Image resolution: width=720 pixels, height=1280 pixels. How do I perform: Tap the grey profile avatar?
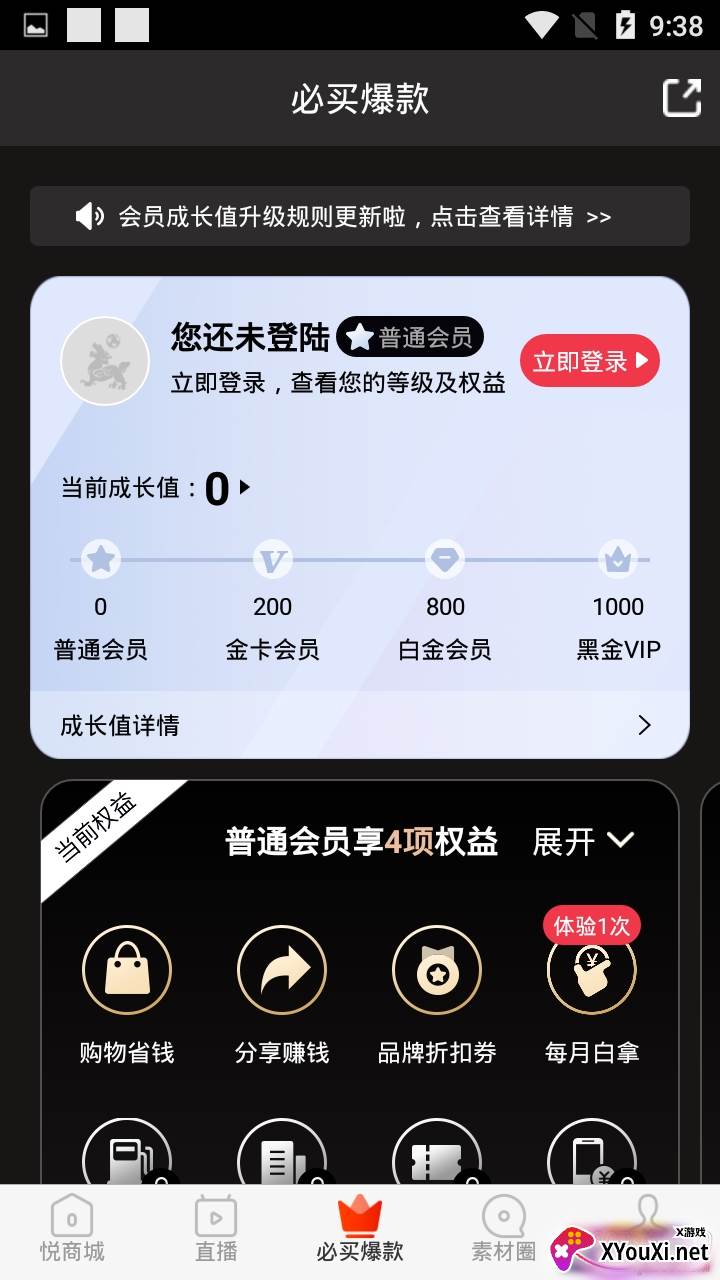(105, 362)
